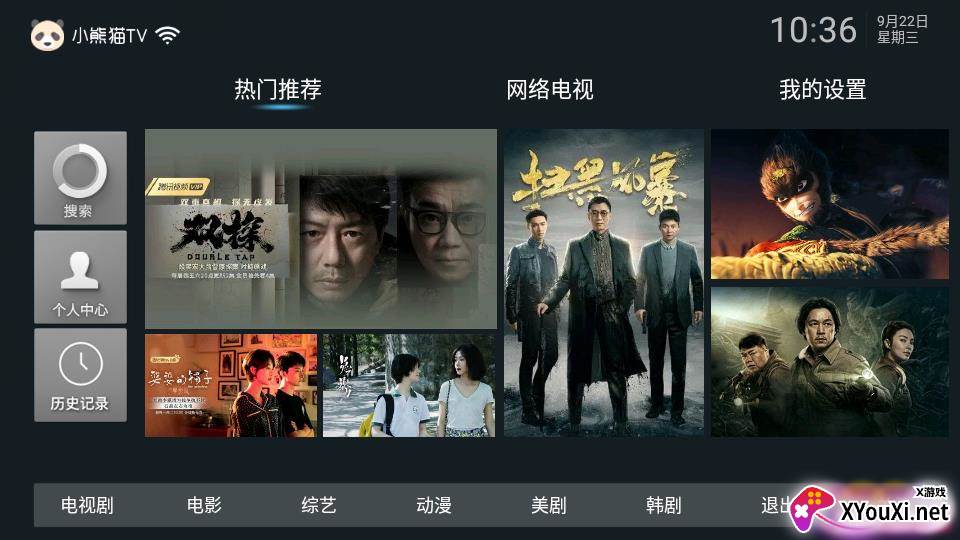The width and height of the screenshot is (960, 540).
Task: Open 个人中心
Action: point(80,277)
